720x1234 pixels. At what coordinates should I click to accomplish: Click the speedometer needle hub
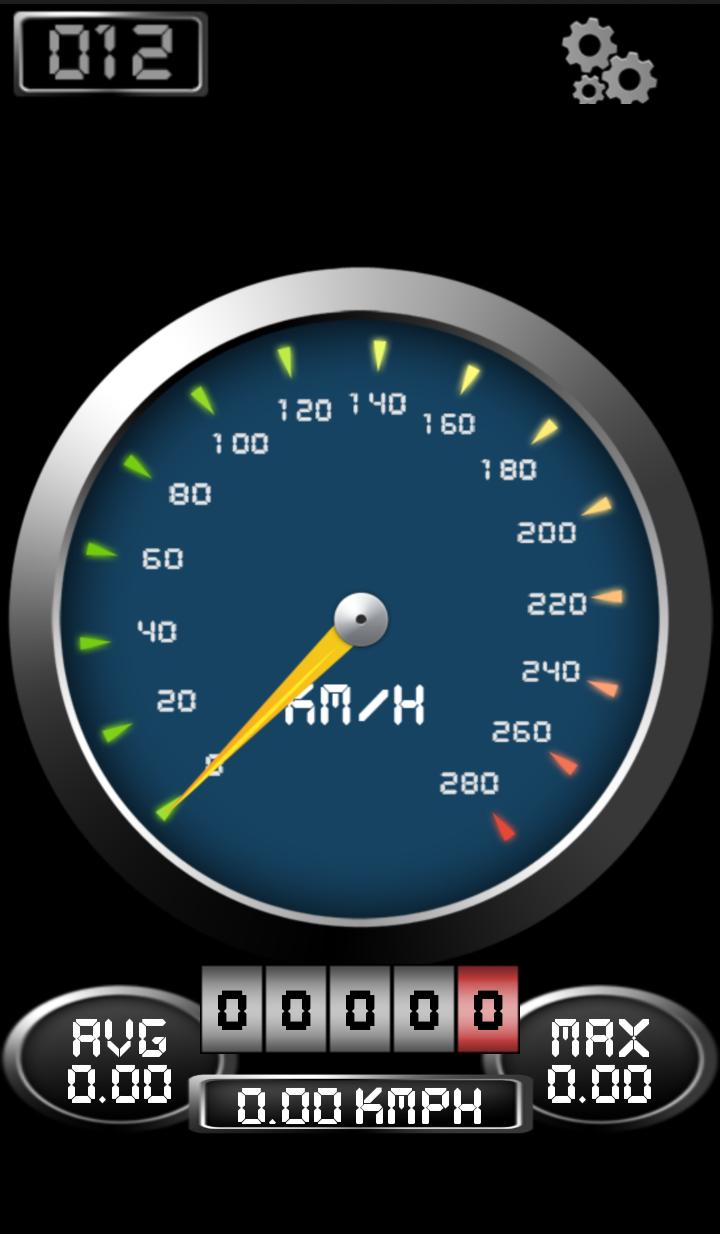point(361,617)
